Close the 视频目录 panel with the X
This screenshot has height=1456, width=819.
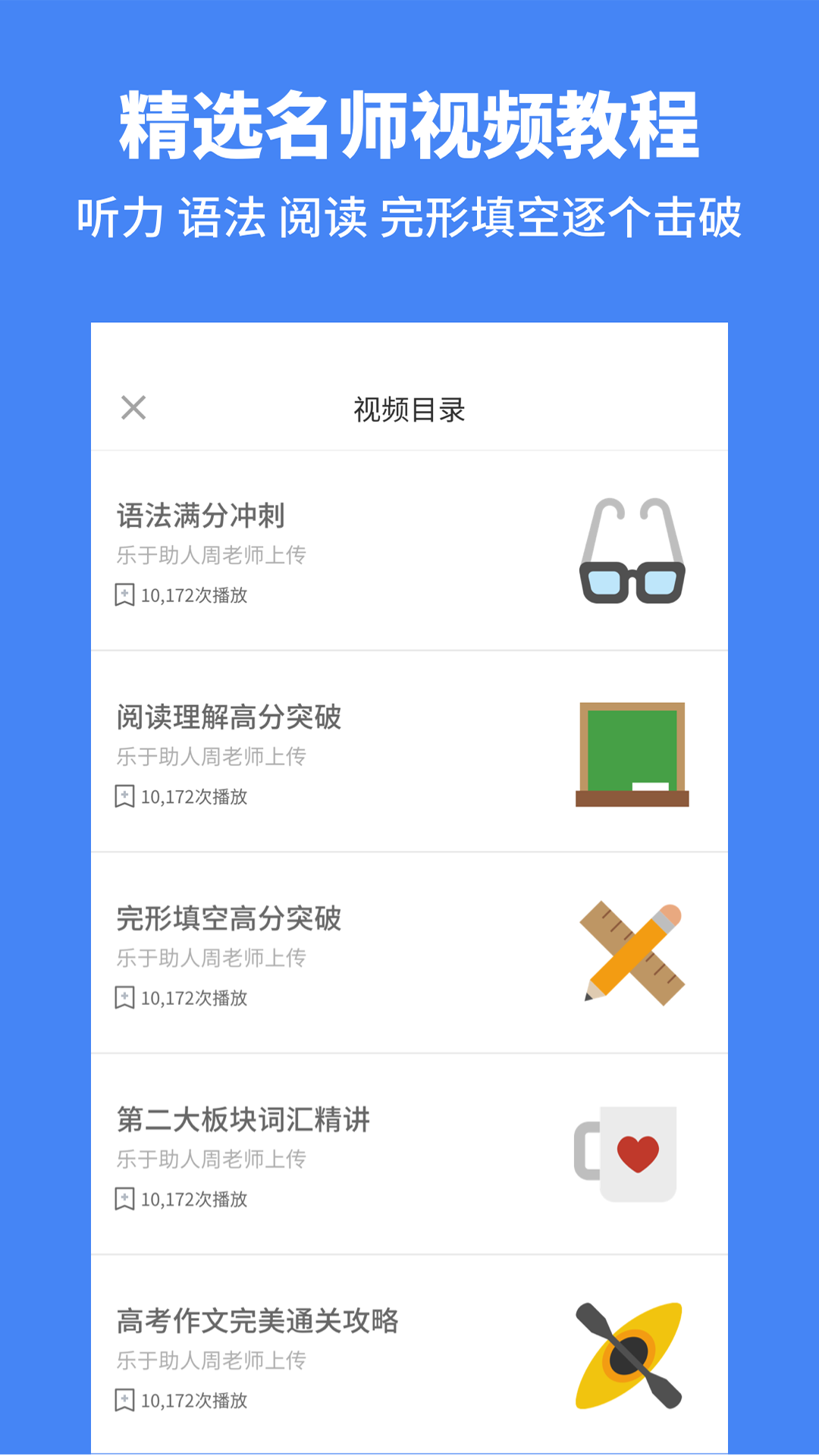coord(134,407)
